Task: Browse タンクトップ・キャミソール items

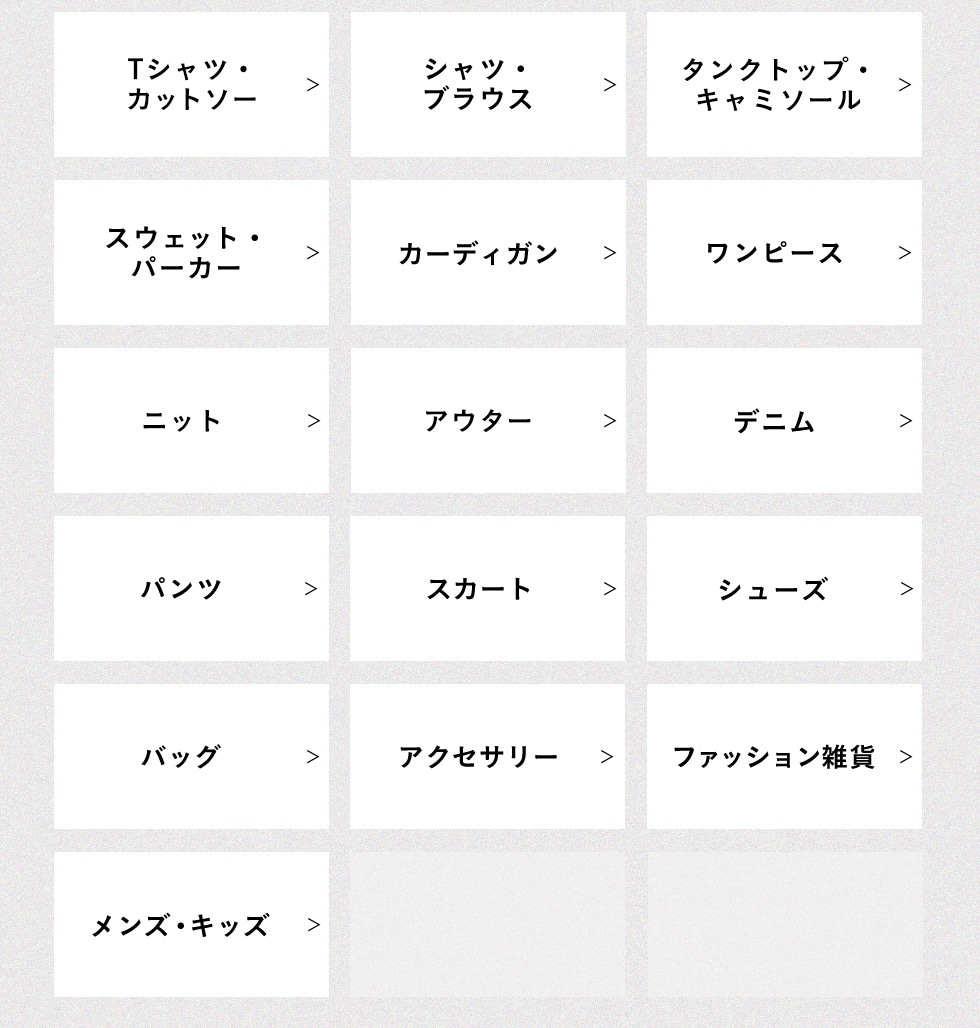Action: tap(784, 85)
